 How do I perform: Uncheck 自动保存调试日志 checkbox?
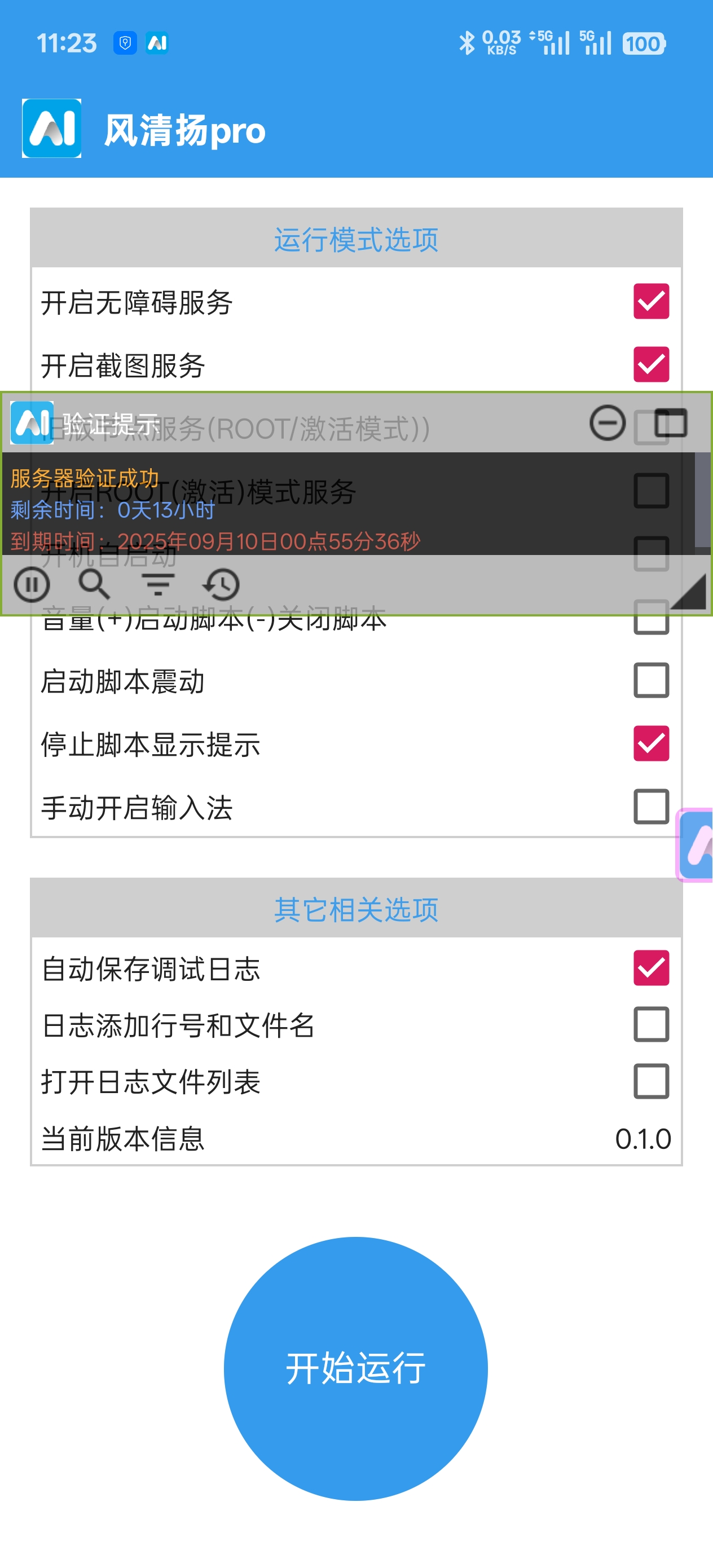pyautogui.click(x=651, y=968)
